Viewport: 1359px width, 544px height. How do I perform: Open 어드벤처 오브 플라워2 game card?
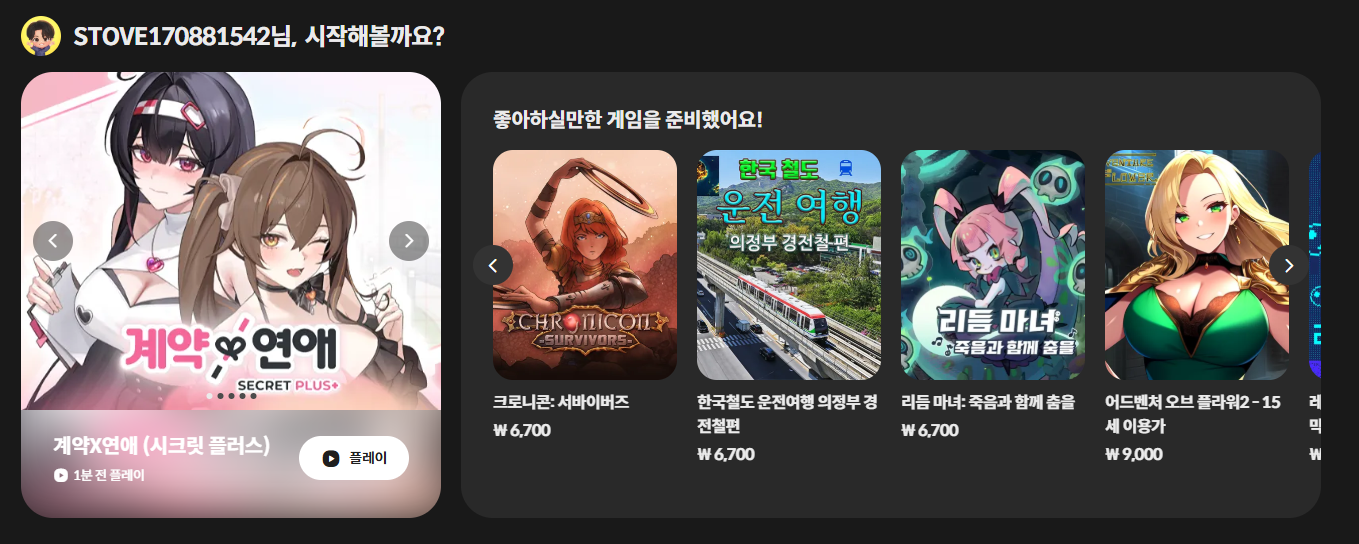point(1196,265)
